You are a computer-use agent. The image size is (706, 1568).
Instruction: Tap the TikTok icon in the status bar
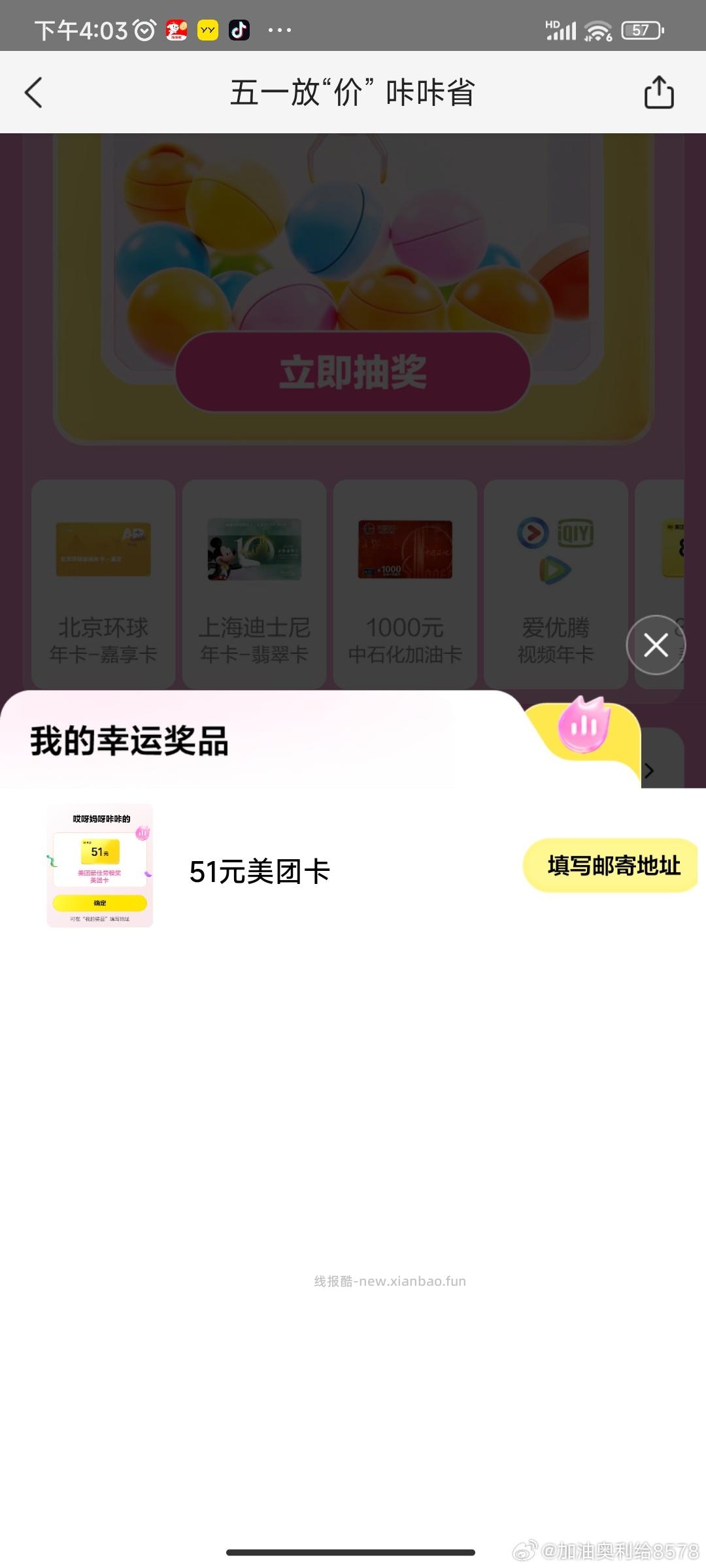point(240,29)
